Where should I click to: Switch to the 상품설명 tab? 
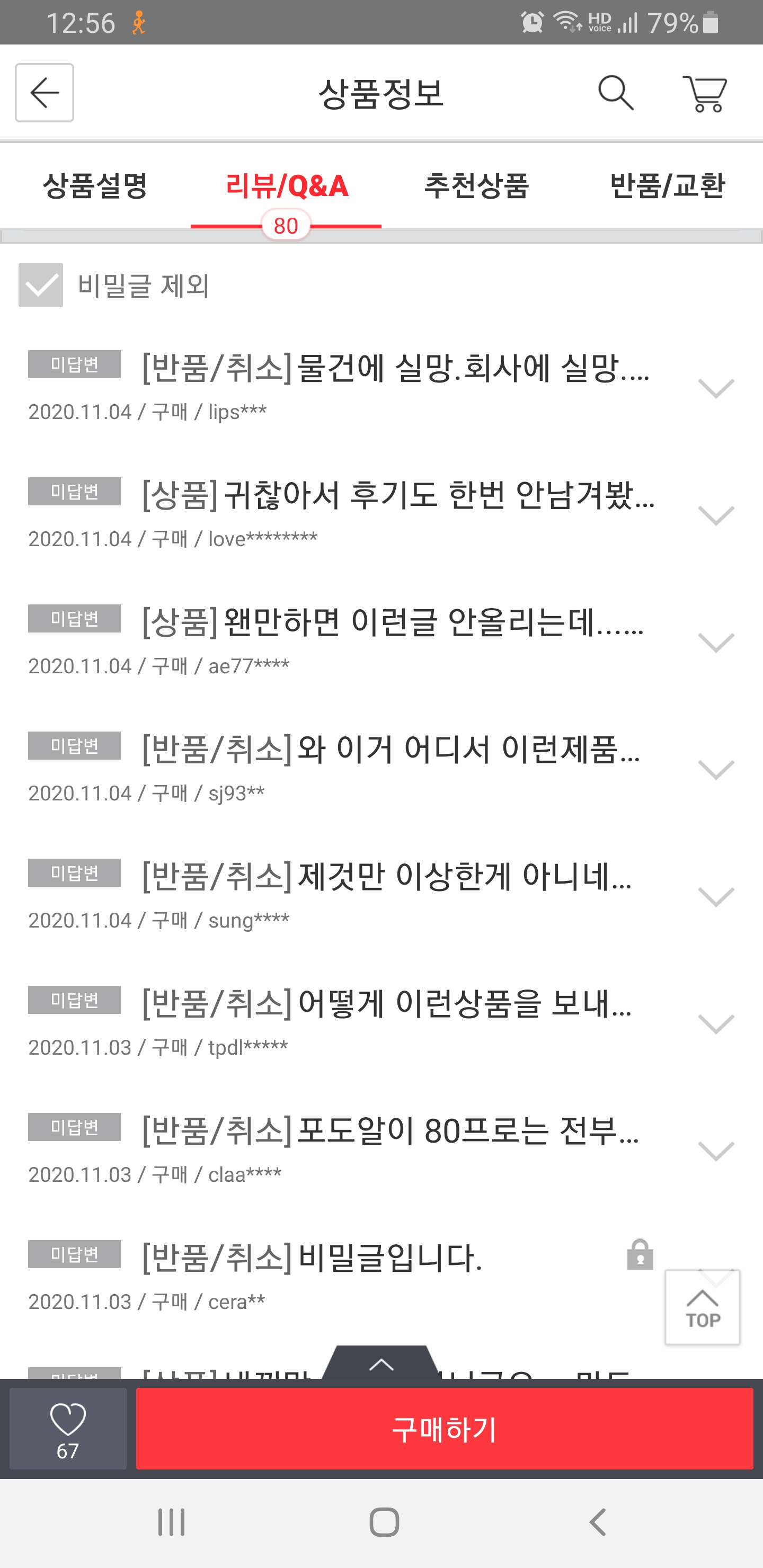coord(95,185)
